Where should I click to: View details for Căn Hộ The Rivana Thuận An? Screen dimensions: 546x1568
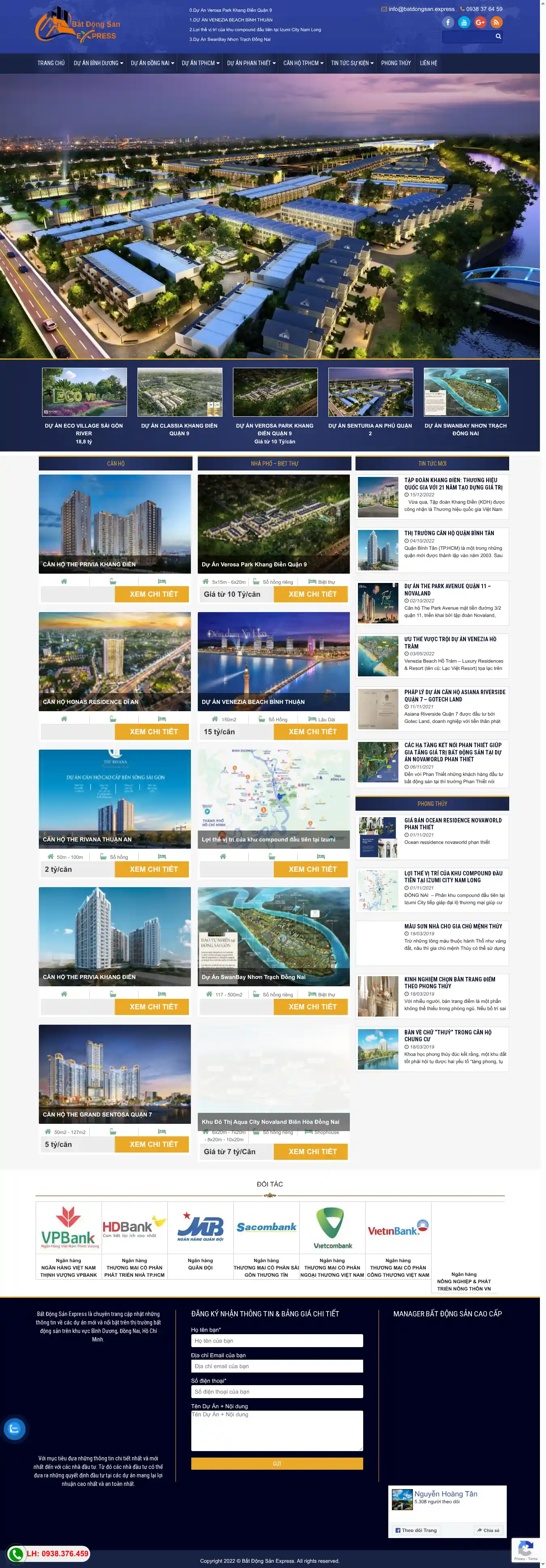(153, 869)
